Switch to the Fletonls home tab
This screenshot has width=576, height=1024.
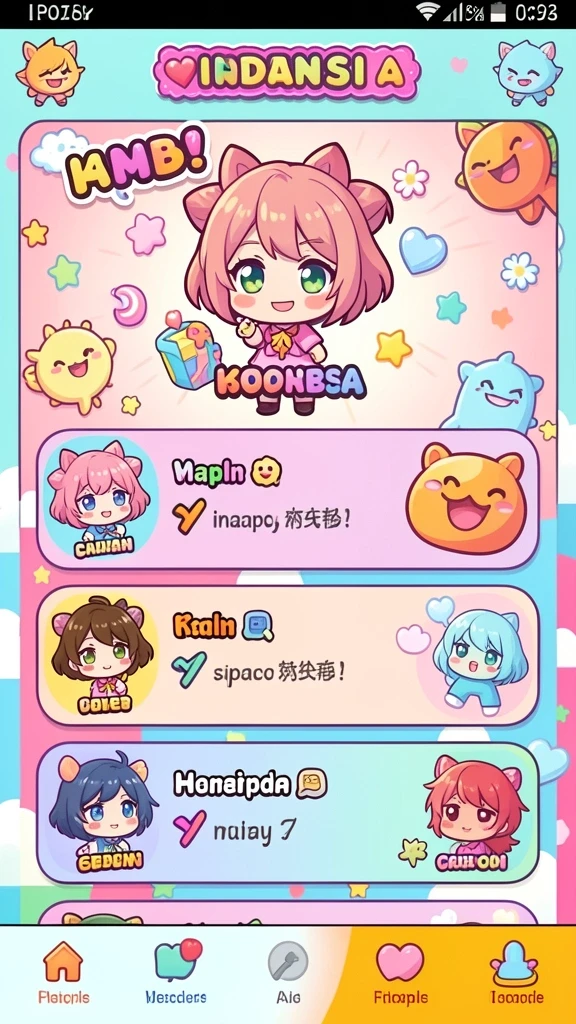63,972
